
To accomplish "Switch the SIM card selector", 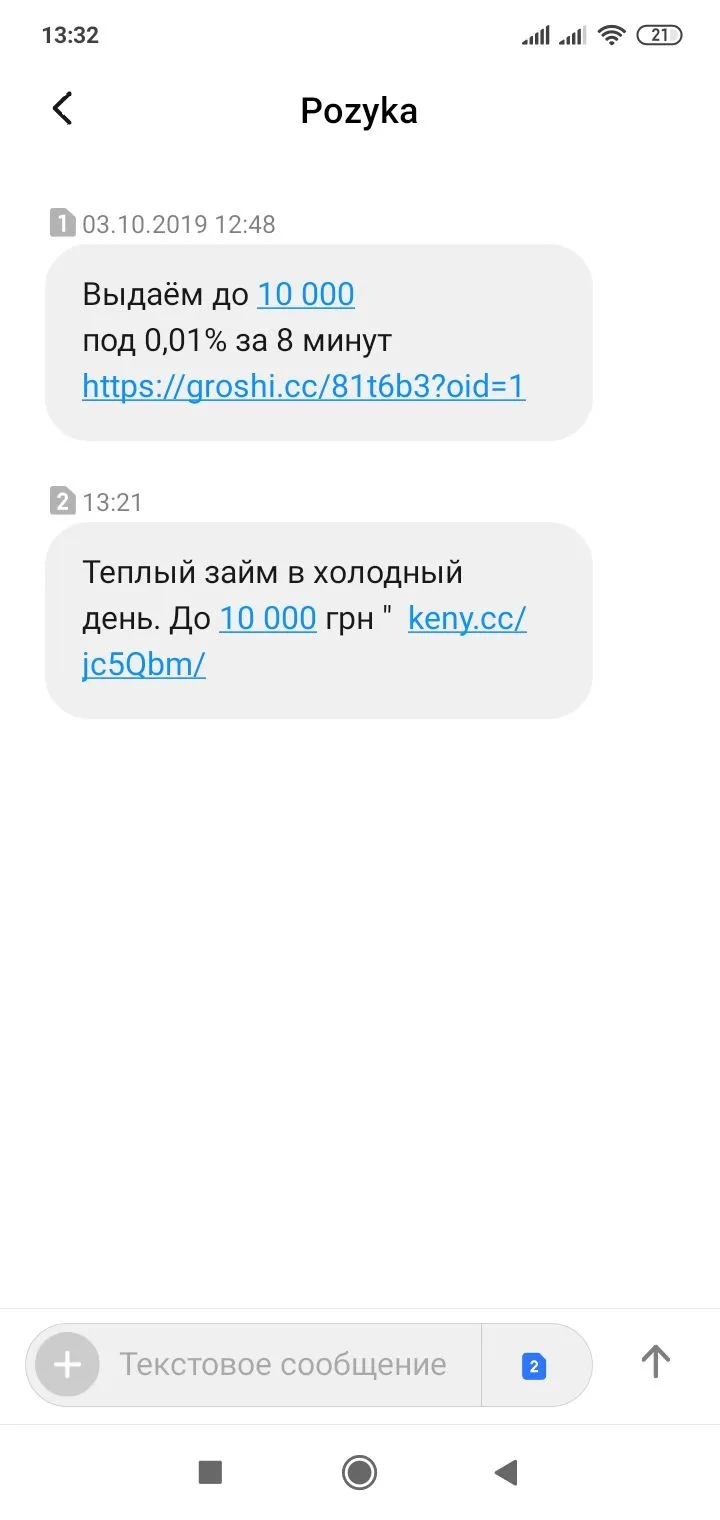I will 534,1366.
